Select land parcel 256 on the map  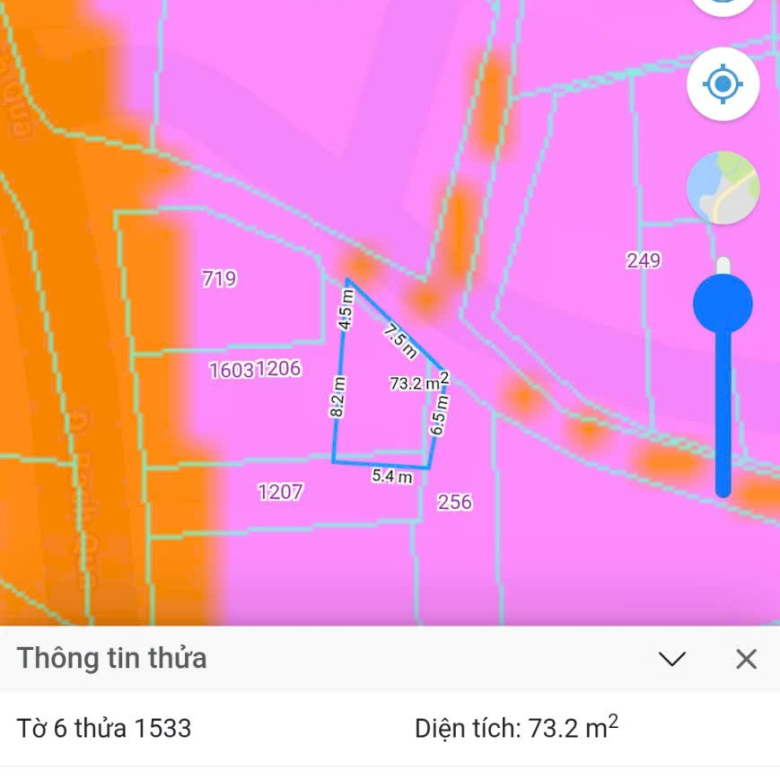pos(455,502)
